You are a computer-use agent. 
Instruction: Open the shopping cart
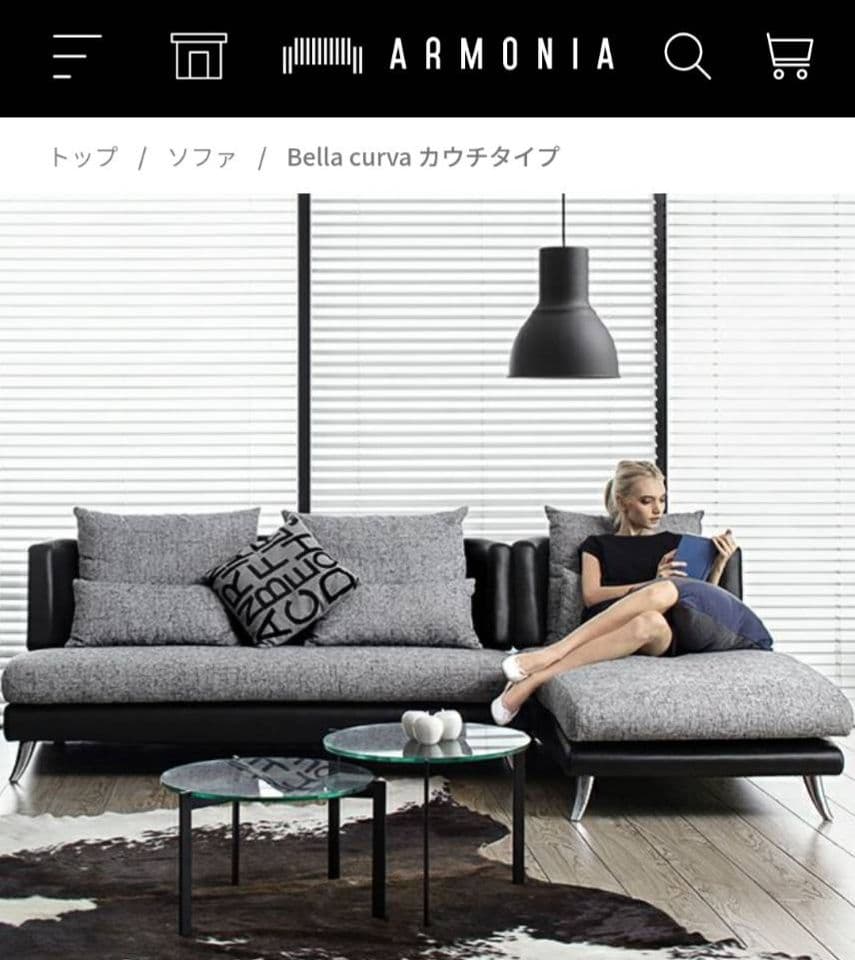789,56
